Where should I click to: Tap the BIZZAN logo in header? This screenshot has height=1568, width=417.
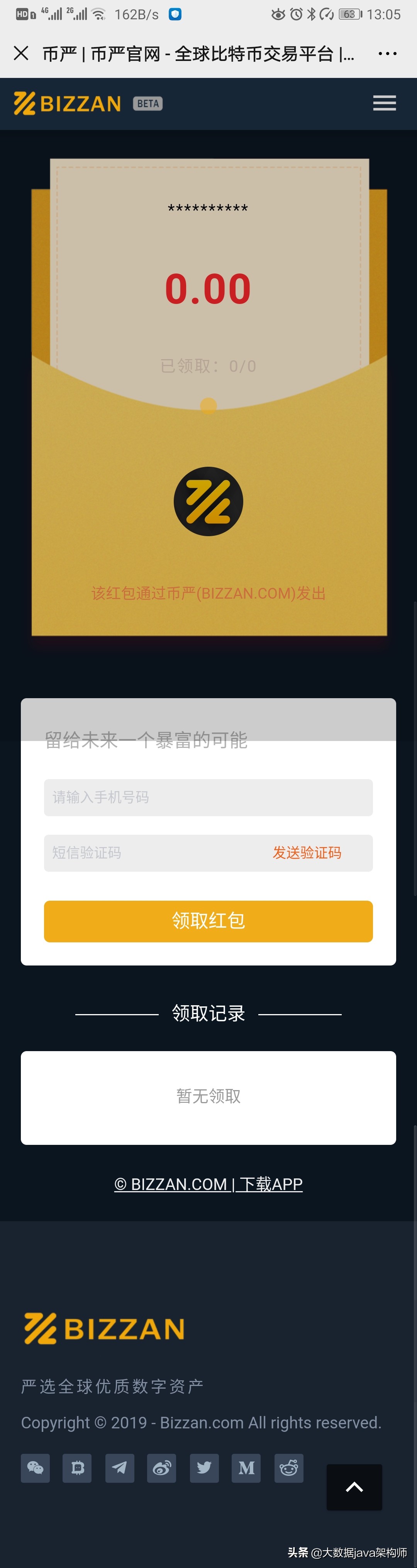[68, 103]
